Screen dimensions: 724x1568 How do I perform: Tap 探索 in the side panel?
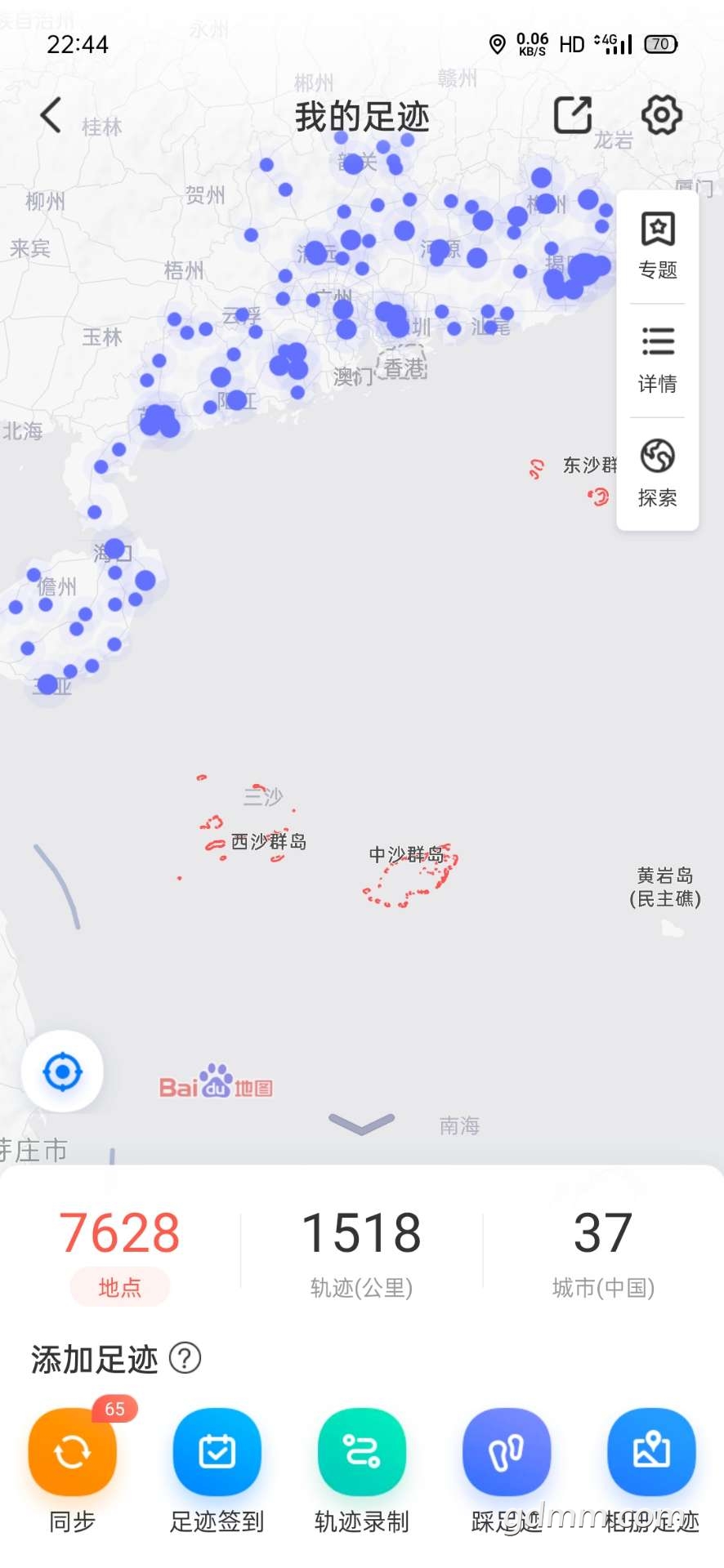click(658, 474)
